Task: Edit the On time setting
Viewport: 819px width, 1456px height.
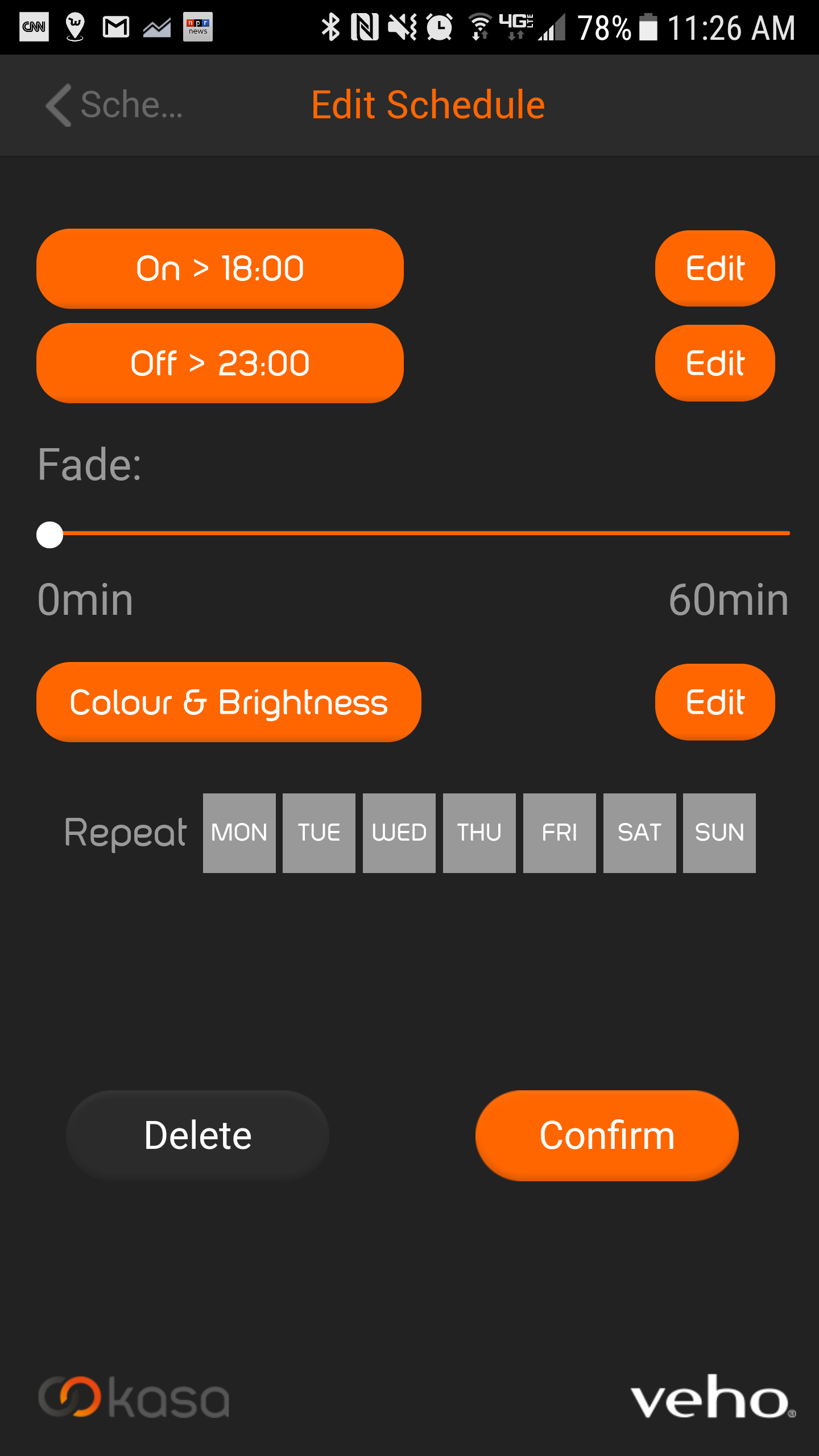Action: [715, 268]
